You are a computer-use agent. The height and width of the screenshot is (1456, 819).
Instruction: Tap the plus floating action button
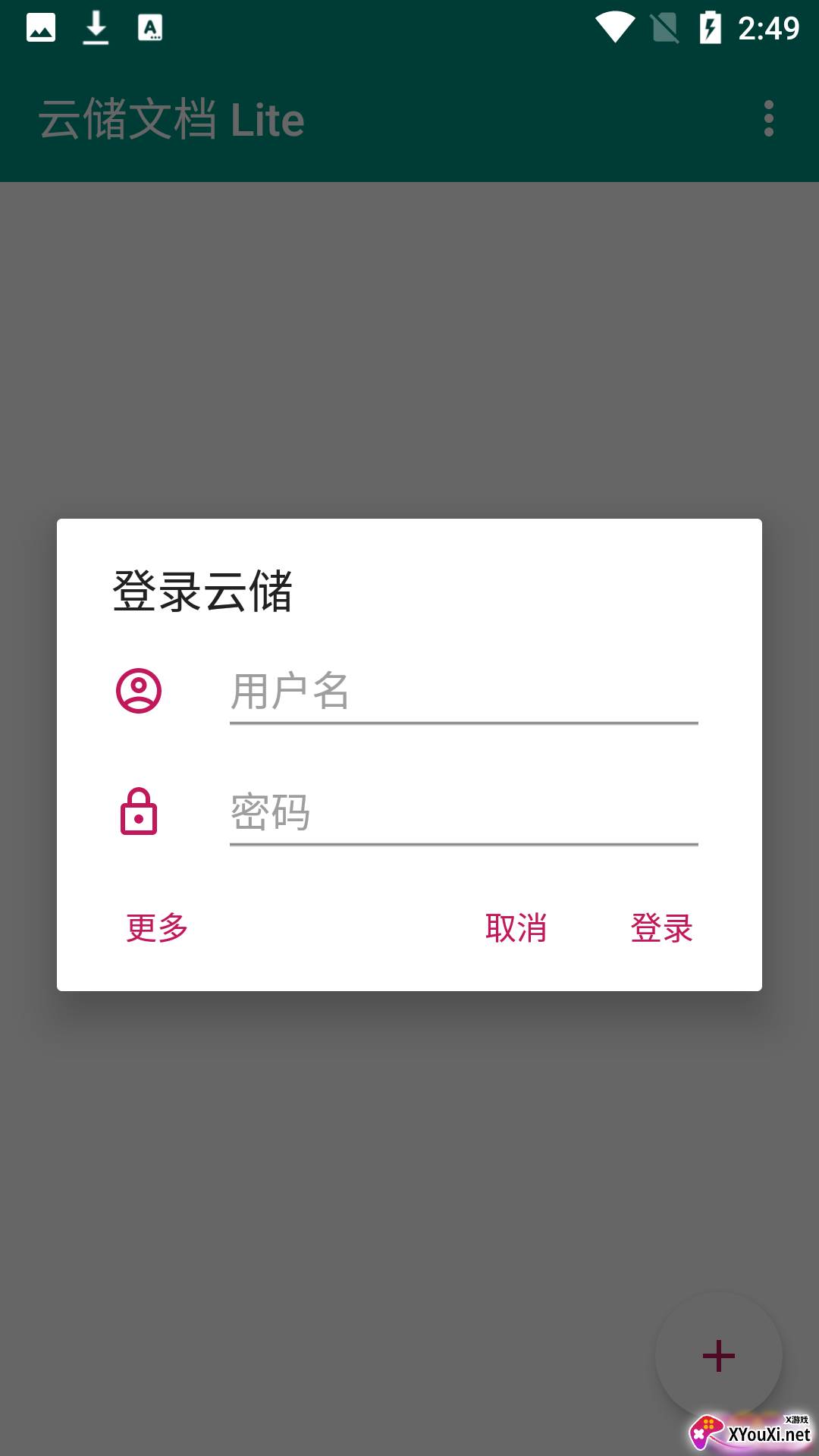[718, 1356]
